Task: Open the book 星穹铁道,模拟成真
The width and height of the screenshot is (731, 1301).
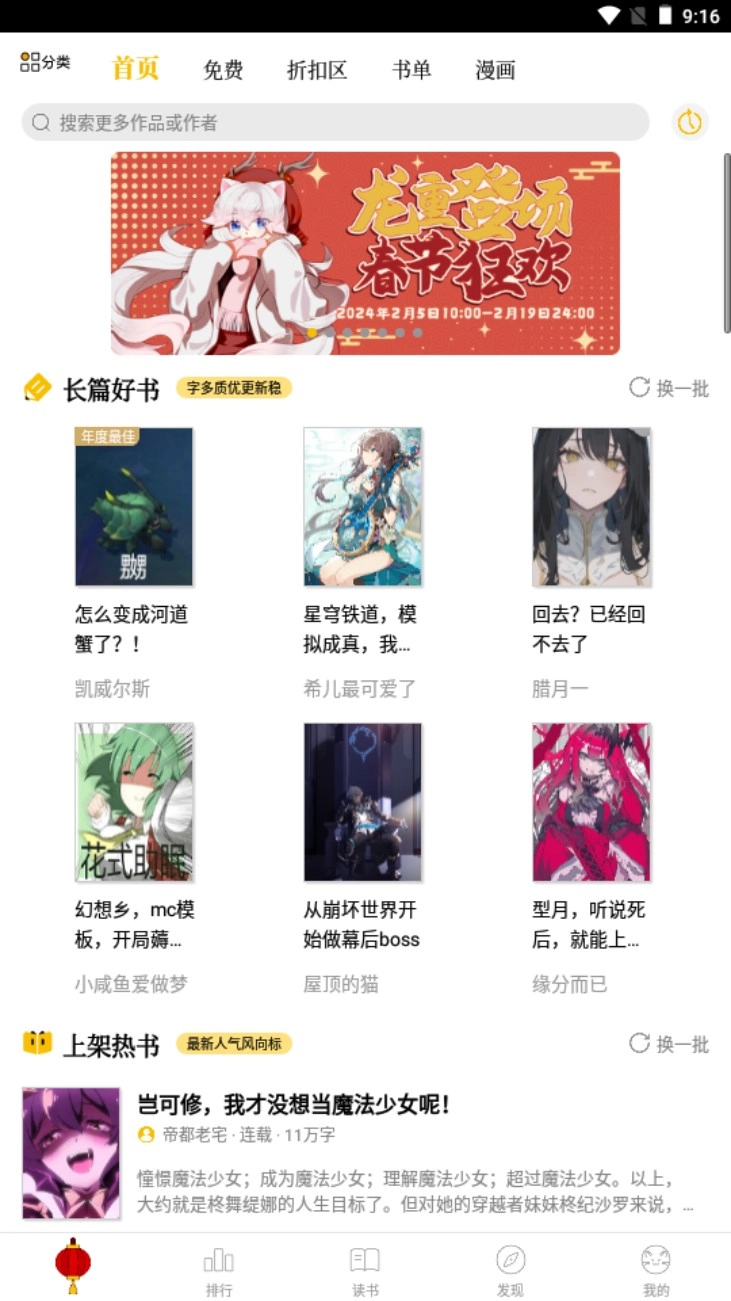Action: click(x=363, y=507)
